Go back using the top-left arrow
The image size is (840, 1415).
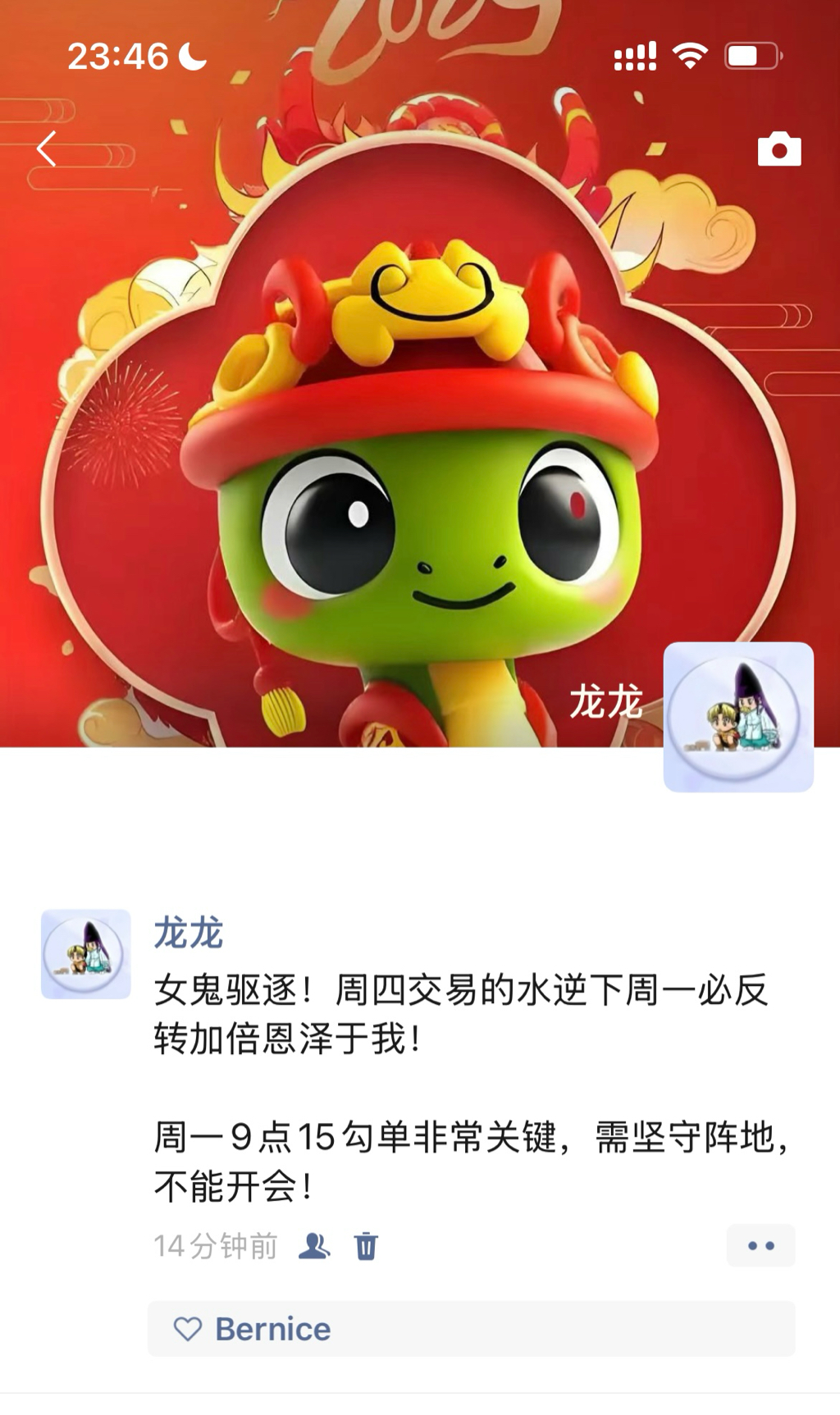pos(47,149)
